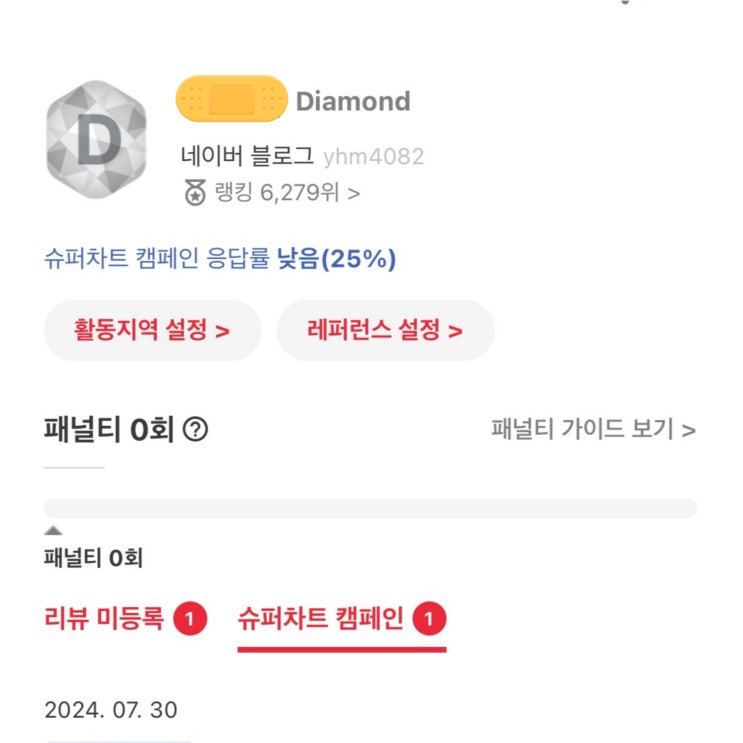
Task: Open the 랭킹 6,279위 ranking link
Action: point(272,192)
